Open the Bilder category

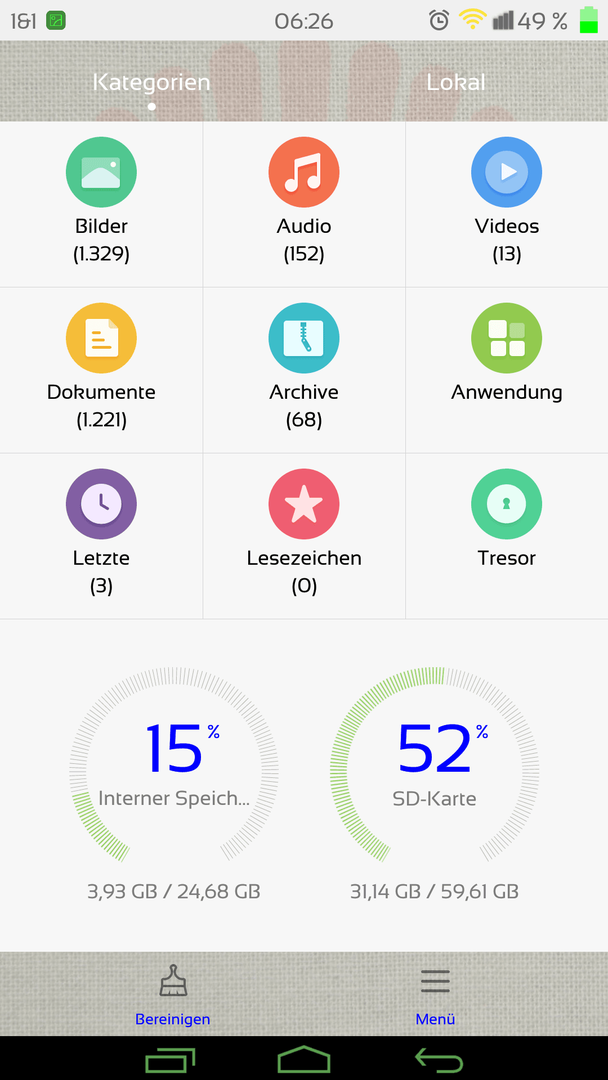pyautogui.click(x=101, y=204)
